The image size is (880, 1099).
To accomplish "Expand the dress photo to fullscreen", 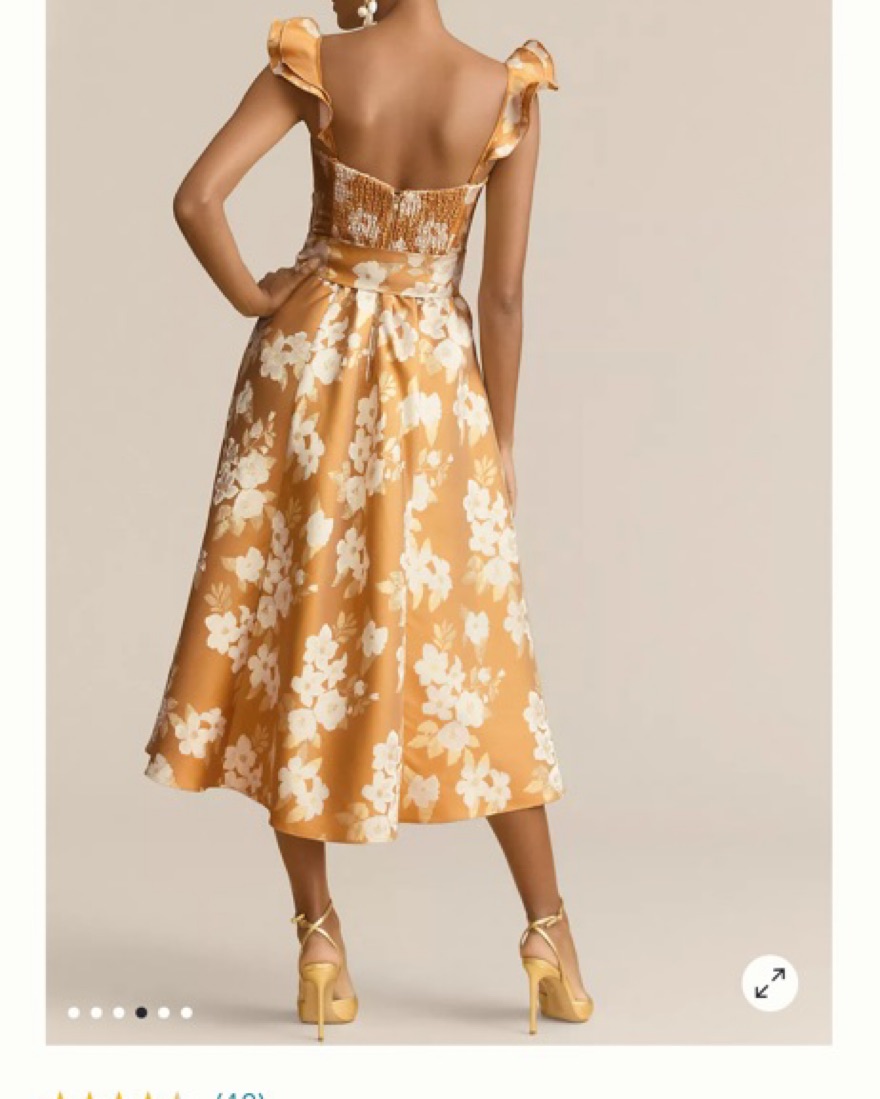I will [x=769, y=983].
